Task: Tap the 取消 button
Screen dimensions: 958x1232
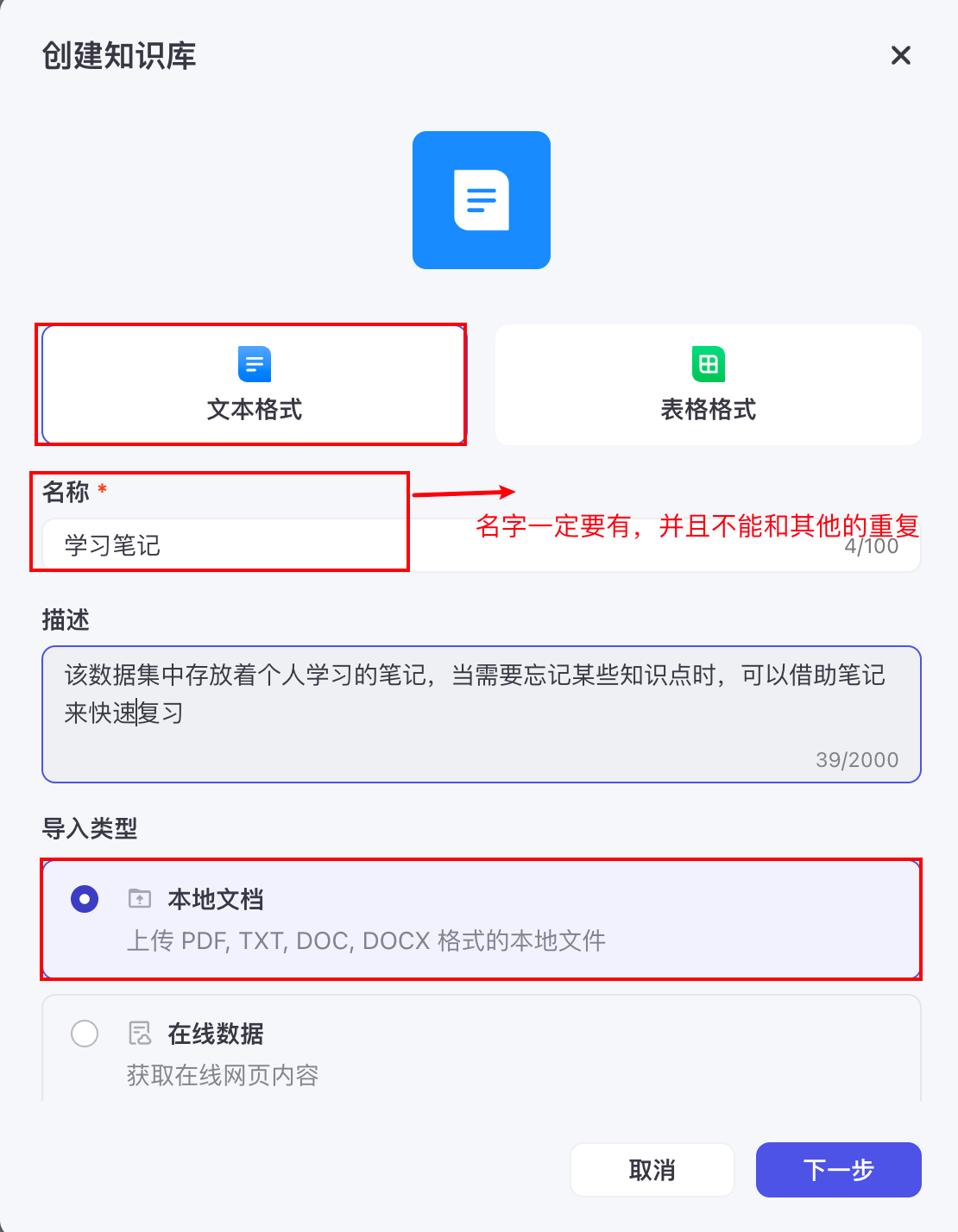Action: coord(652,1170)
